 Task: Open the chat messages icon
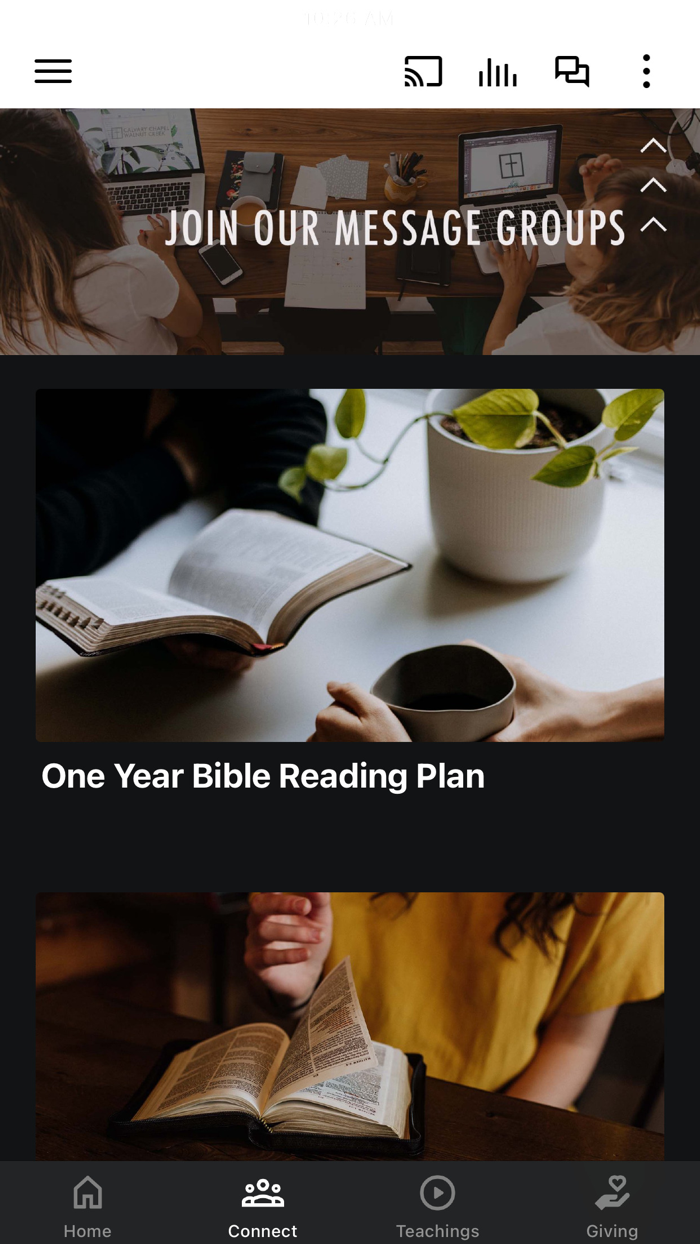tap(572, 71)
